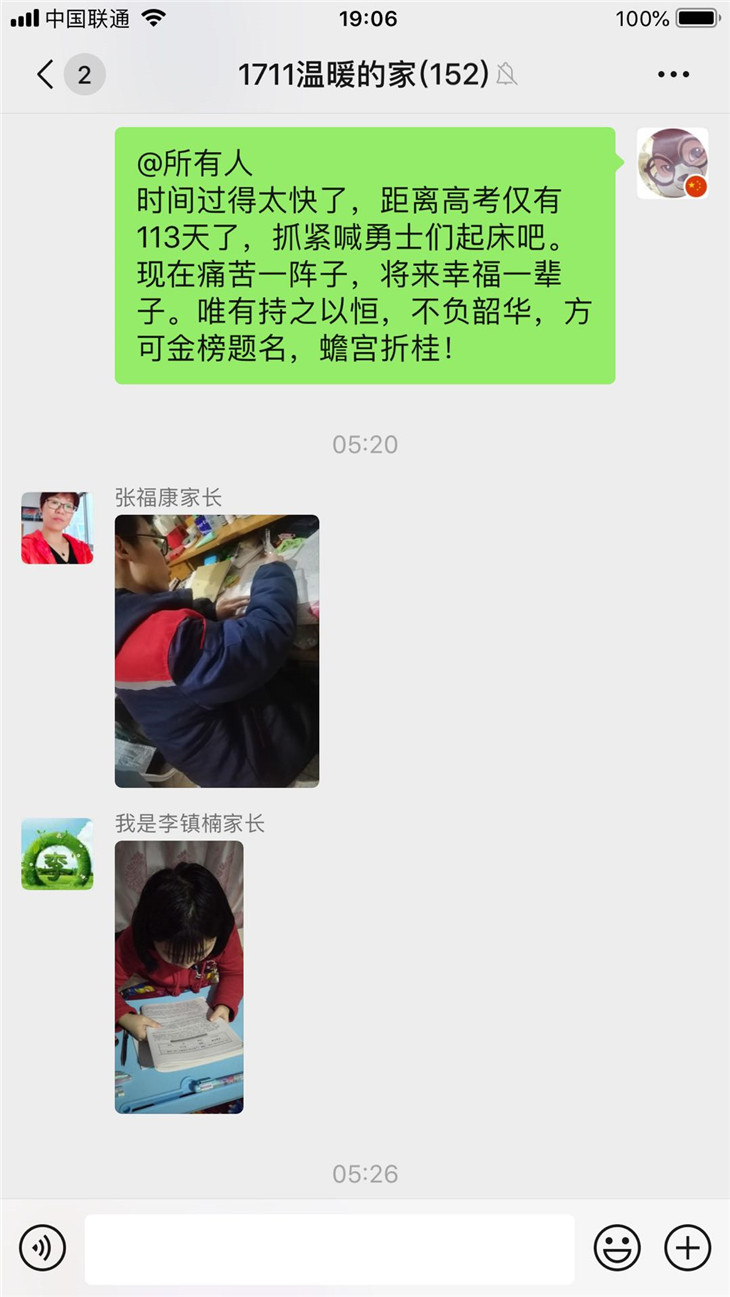This screenshot has width=730, height=1297.
Task: Open 我是李镇楠家长's profile avatar
Action: pyautogui.click(x=57, y=854)
